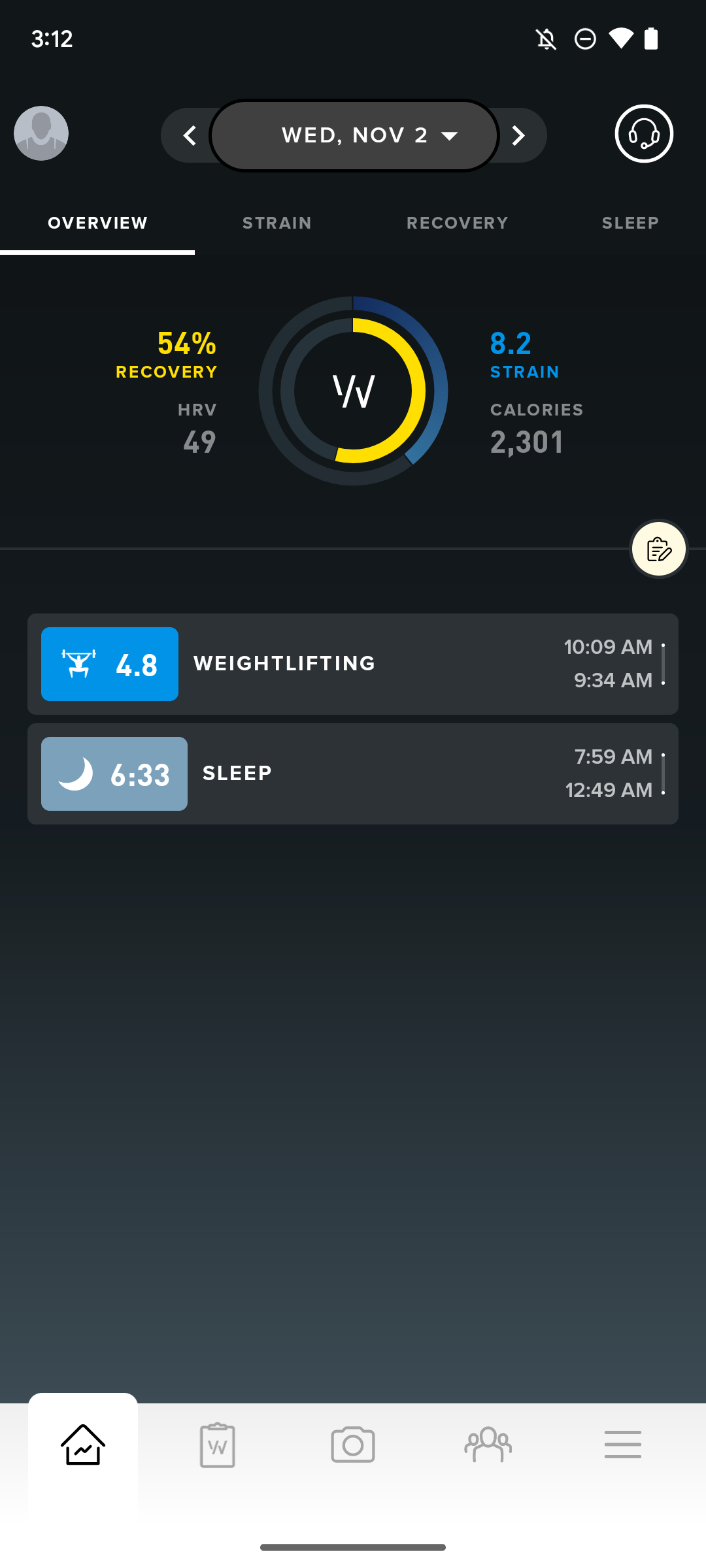Screen dimensions: 706x1568
Task: Go to previous day with left chevron
Action: coord(189,135)
